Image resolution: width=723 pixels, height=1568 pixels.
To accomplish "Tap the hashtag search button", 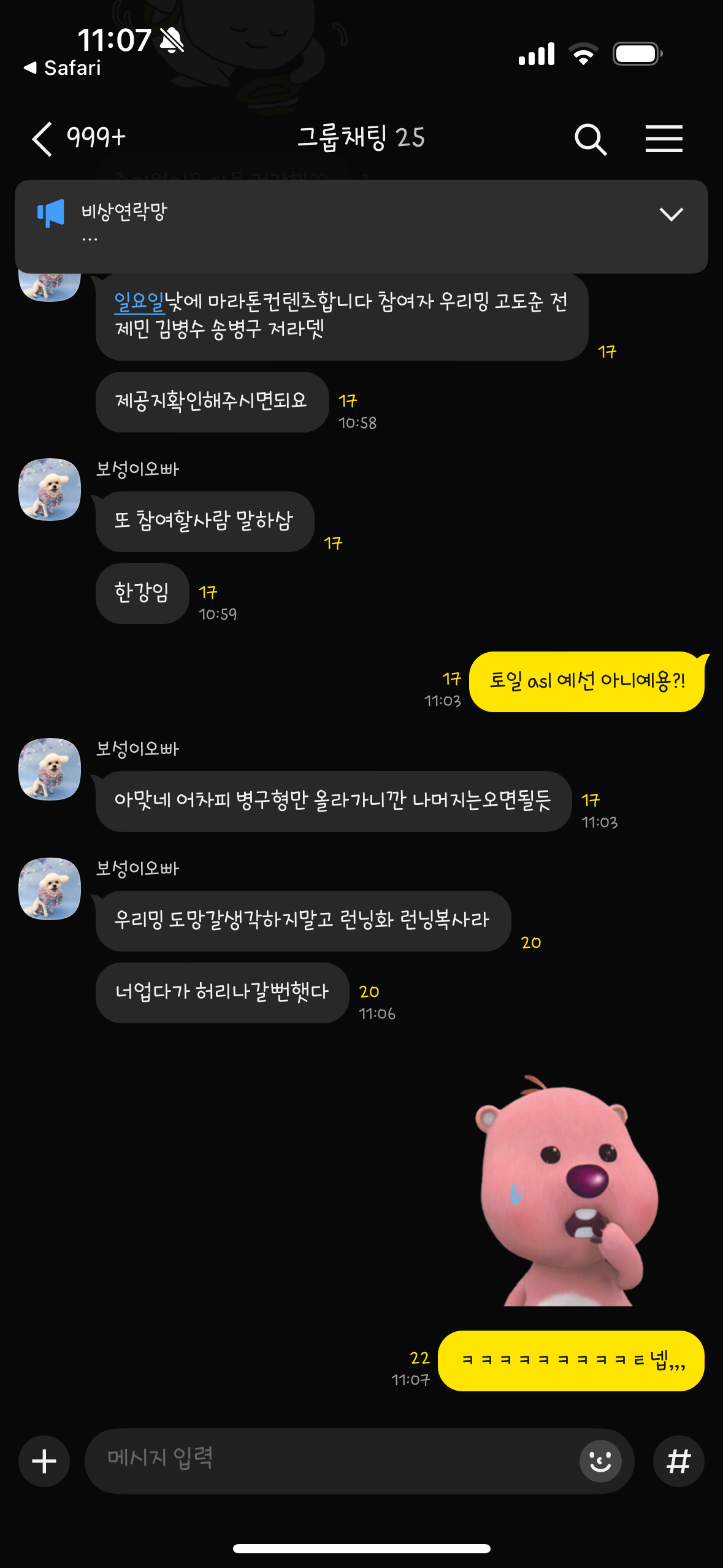I will tap(678, 1461).
